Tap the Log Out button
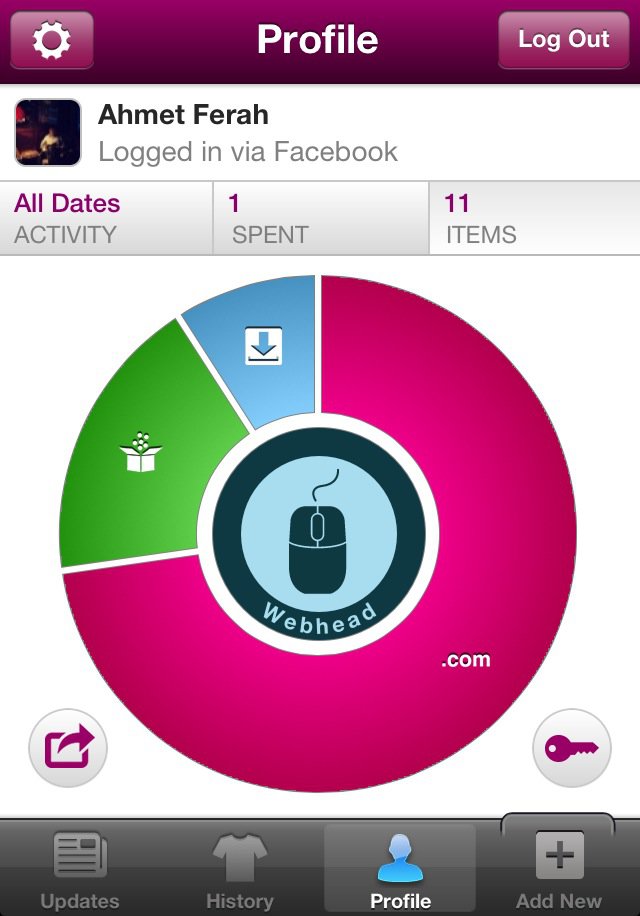640x916 pixels. 563,41
